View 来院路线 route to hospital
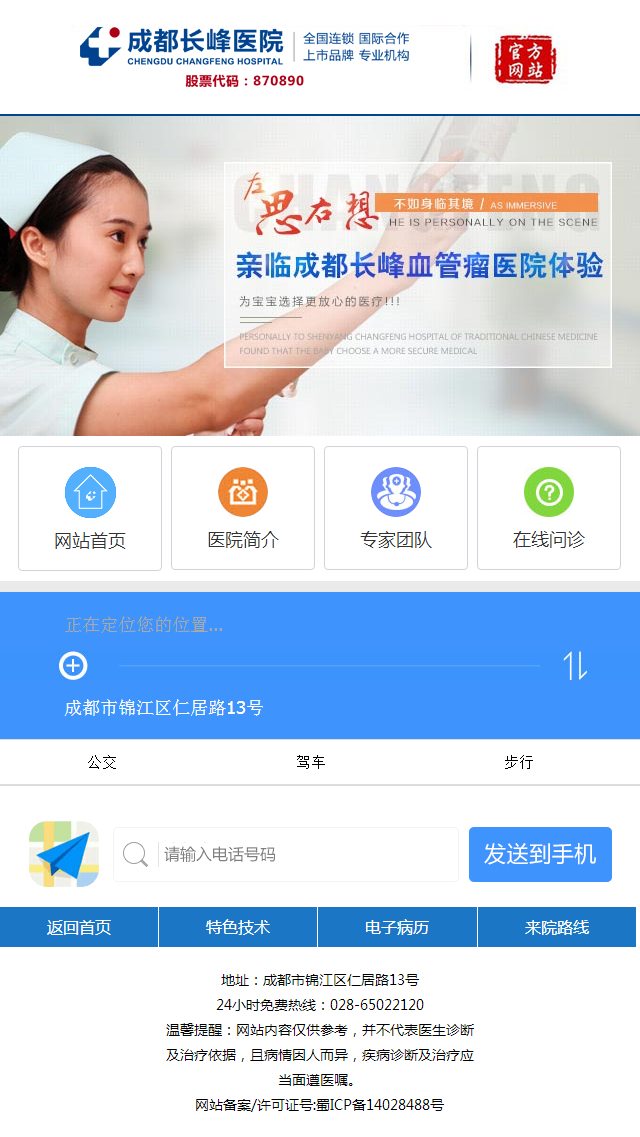This screenshot has height=1137, width=640. click(x=557, y=927)
